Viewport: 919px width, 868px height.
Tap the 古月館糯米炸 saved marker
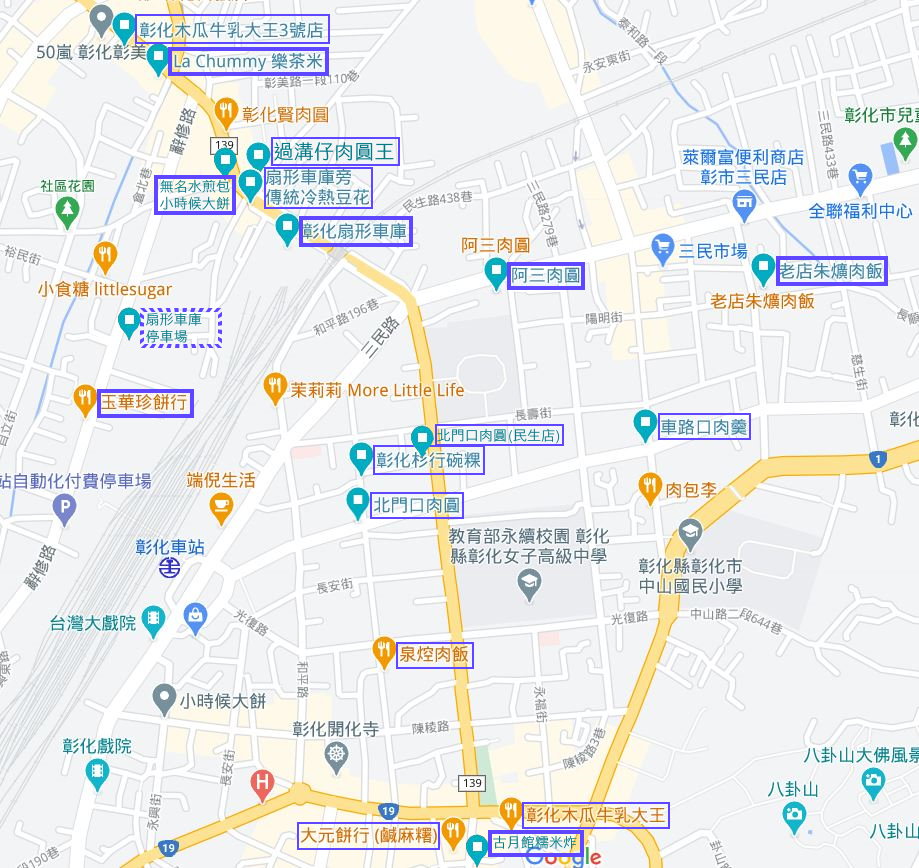click(x=477, y=845)
